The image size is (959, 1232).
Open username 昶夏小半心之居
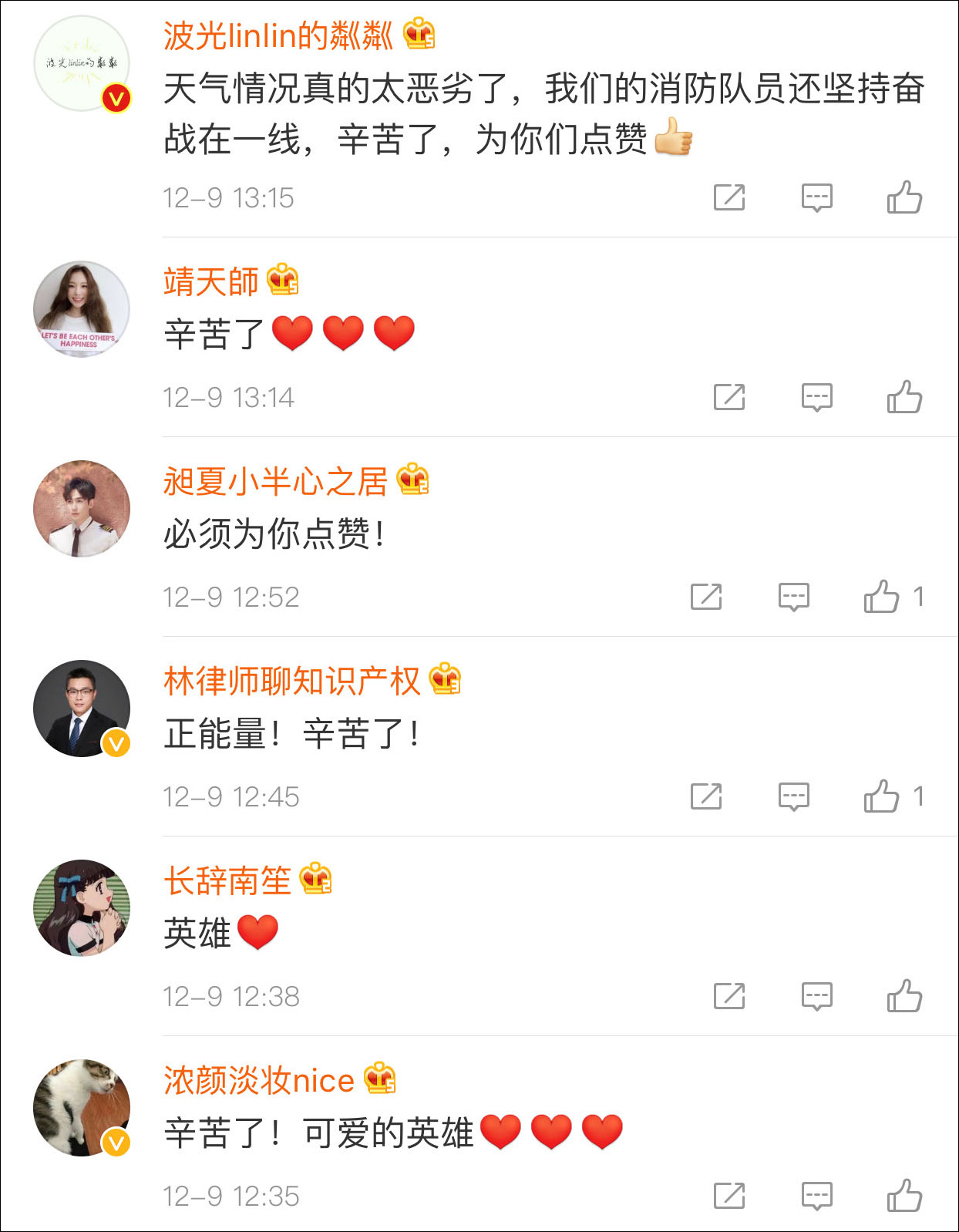[275, 482]
